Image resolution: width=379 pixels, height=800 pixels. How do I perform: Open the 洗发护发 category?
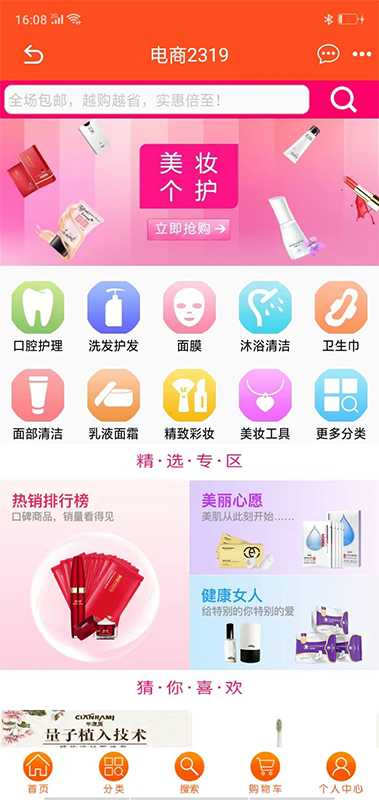click(113, 317)
